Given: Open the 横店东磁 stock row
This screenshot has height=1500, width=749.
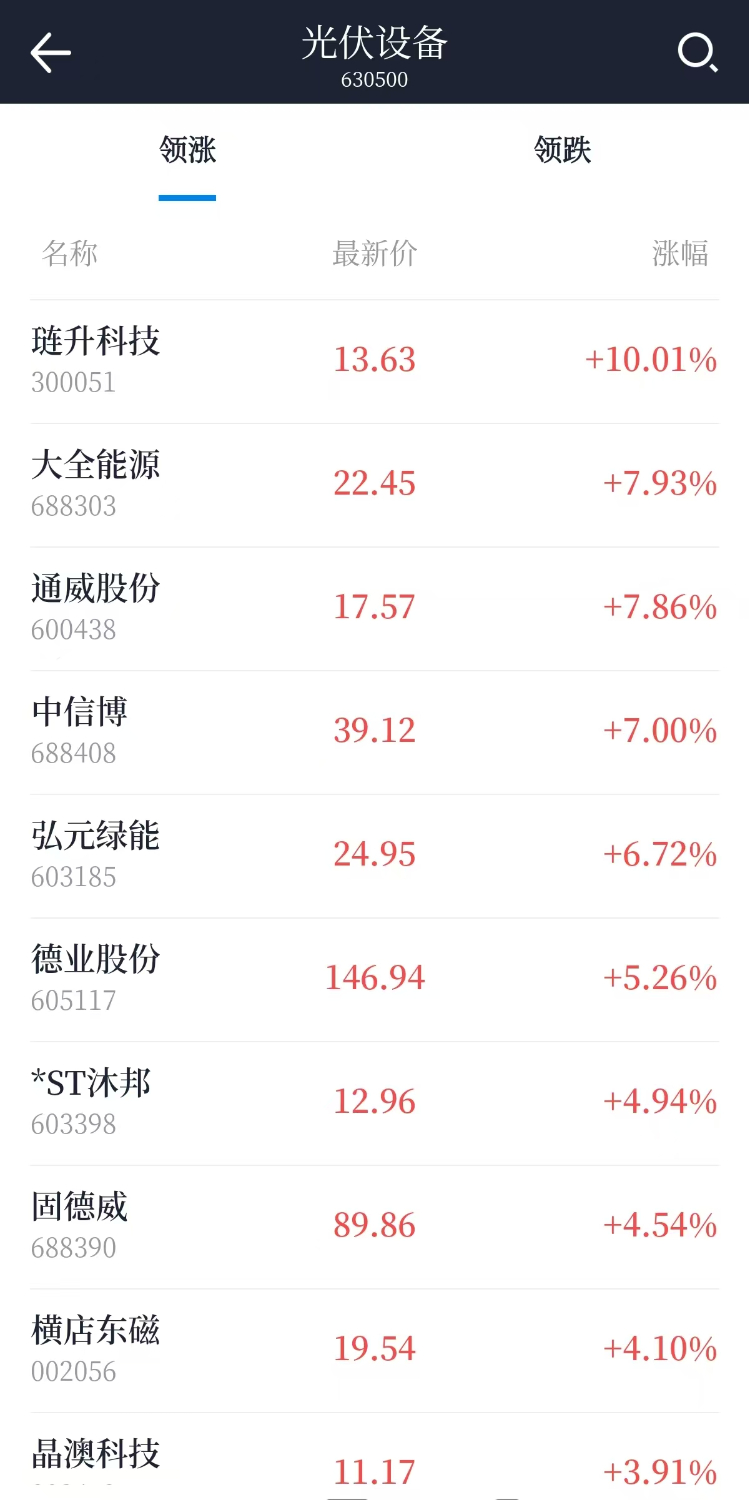Looking at the screenshot, I should [374, 1349].
